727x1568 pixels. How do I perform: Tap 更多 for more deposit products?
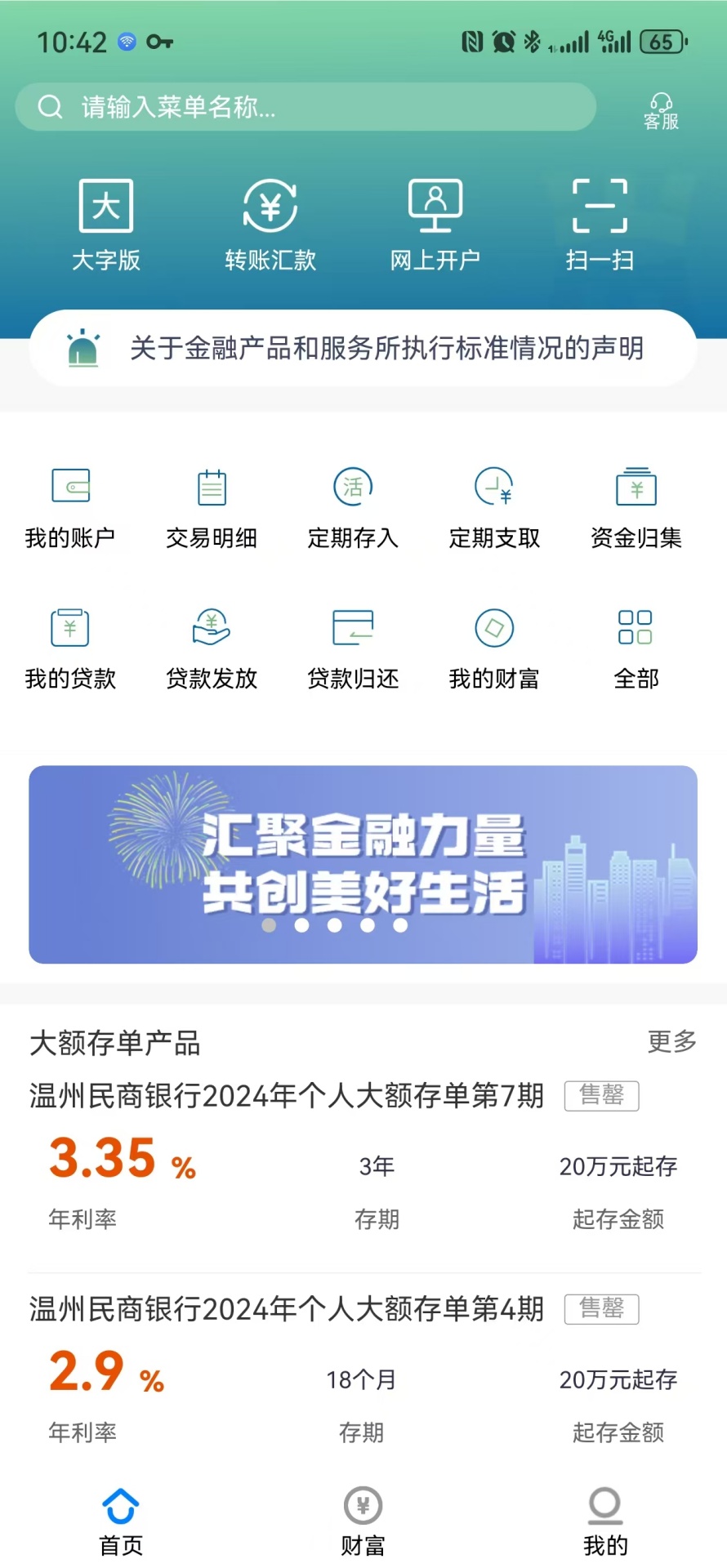tap(671, 1041)
